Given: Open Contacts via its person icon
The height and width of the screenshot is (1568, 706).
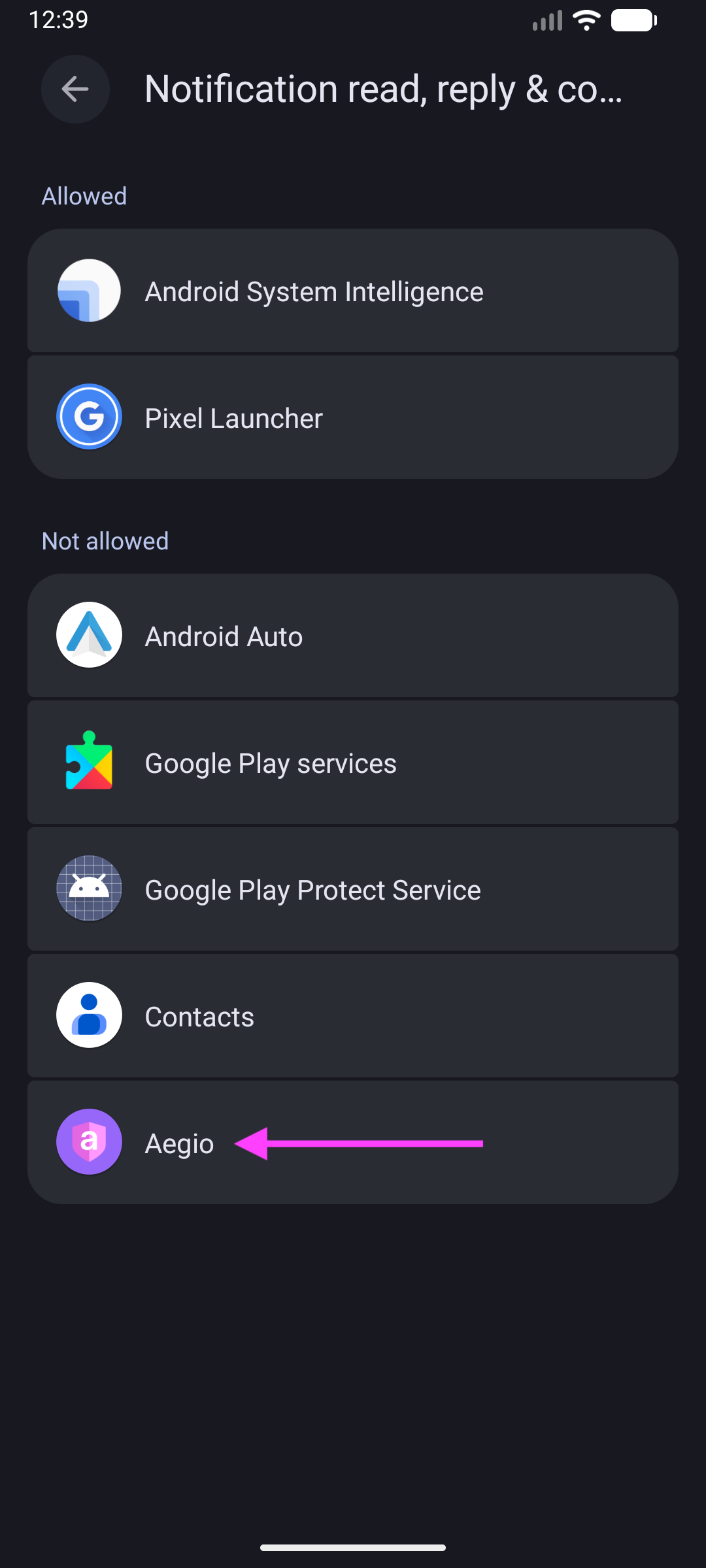Looking at the screenshot, I should [x=89, y=1015].
